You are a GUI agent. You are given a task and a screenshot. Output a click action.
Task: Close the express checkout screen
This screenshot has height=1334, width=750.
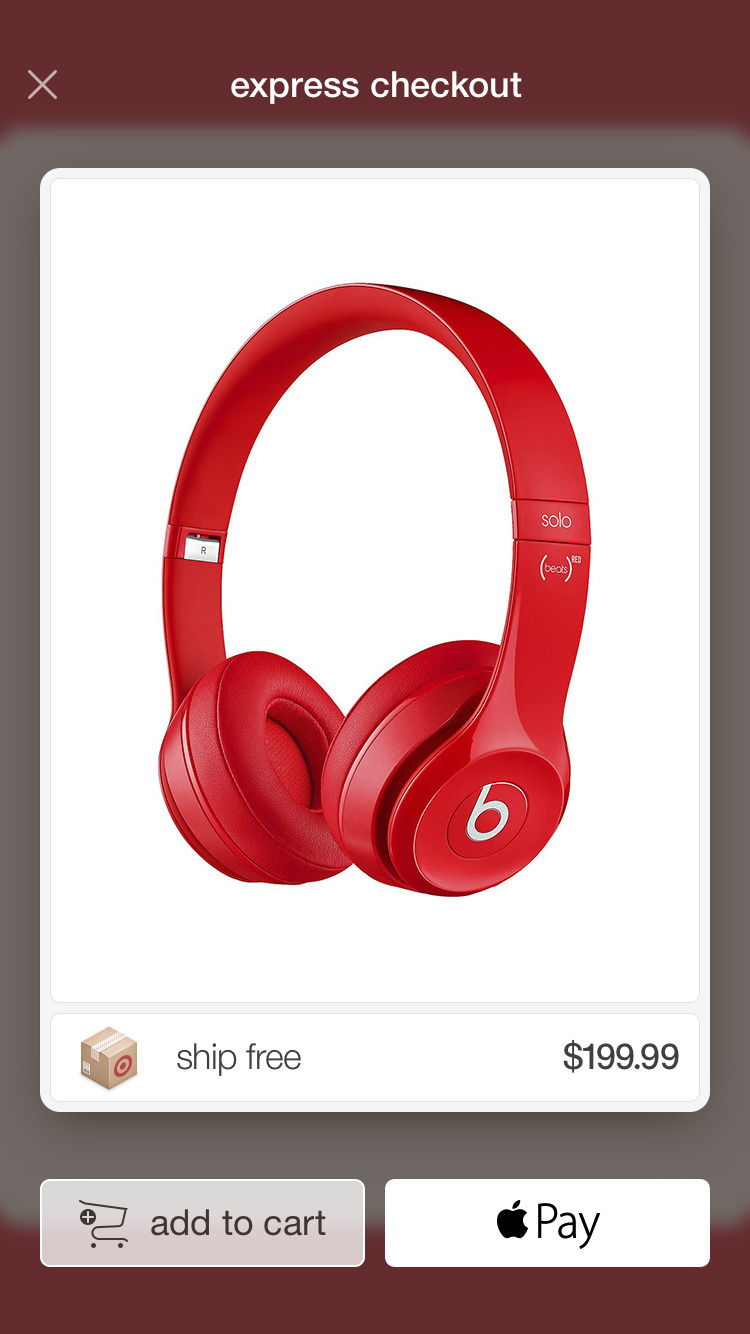[42, 85]
